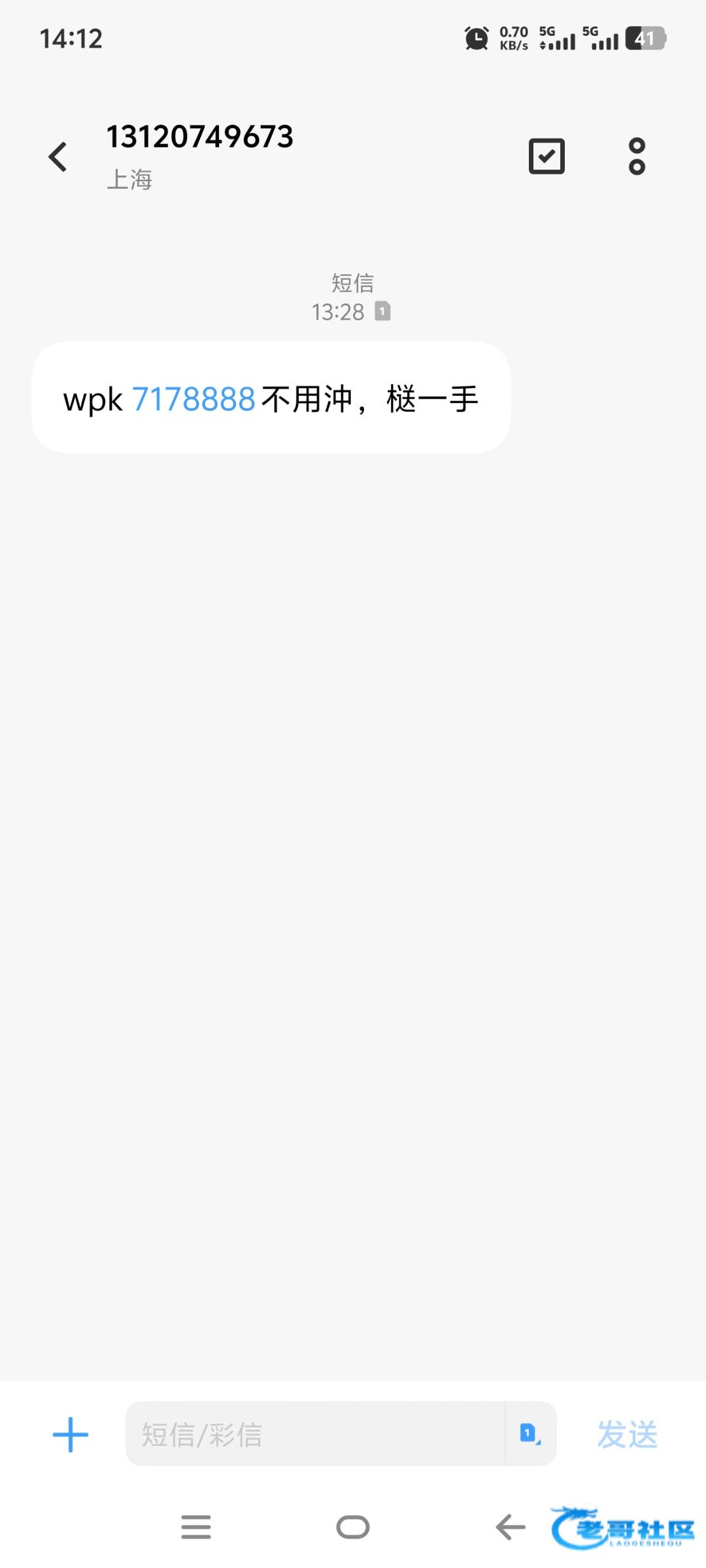
Task: Go back to the message list
Action: [58, 157]
